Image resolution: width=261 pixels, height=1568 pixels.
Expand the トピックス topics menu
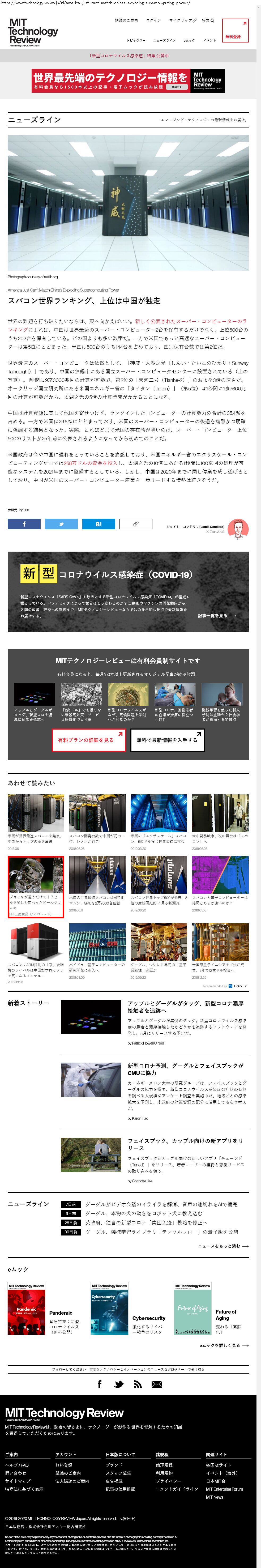tap(136, 40)
